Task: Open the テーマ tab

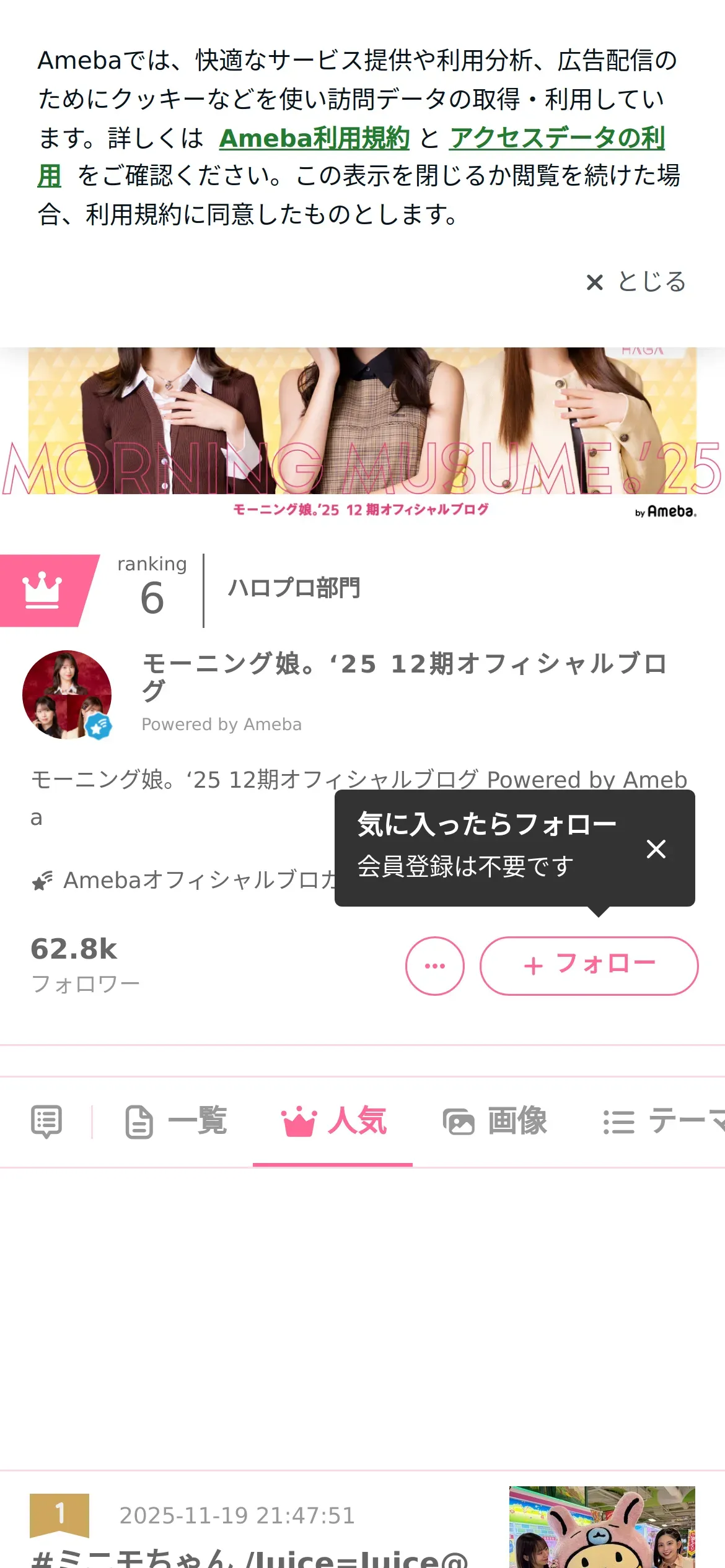Action: coord(663,1121)
